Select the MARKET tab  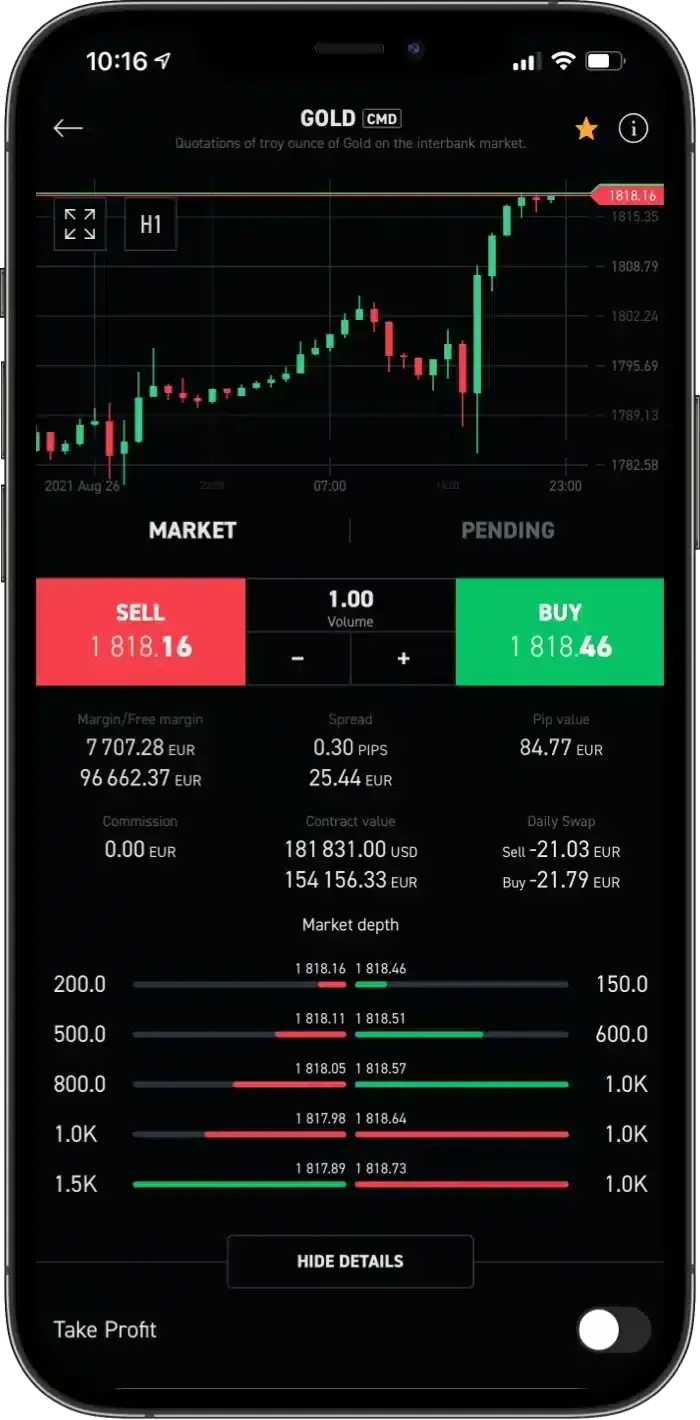click(x=192, y=530)
